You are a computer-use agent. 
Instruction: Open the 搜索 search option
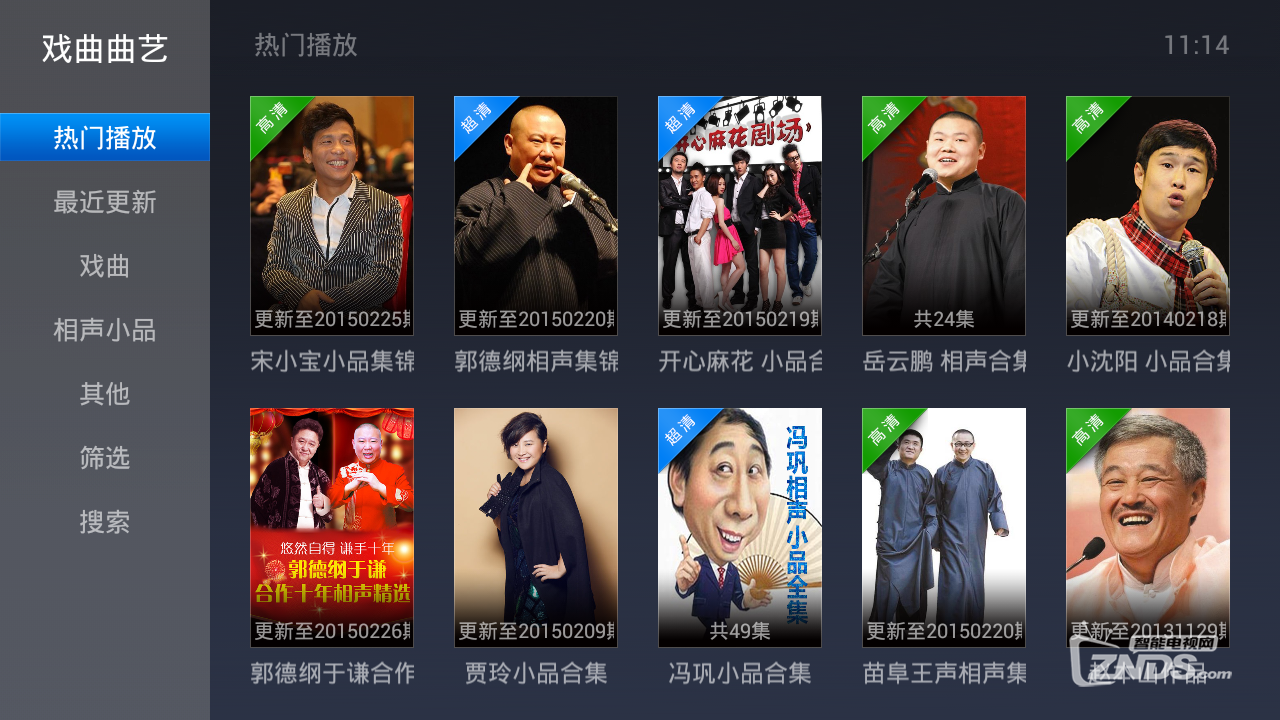(105, 522)
